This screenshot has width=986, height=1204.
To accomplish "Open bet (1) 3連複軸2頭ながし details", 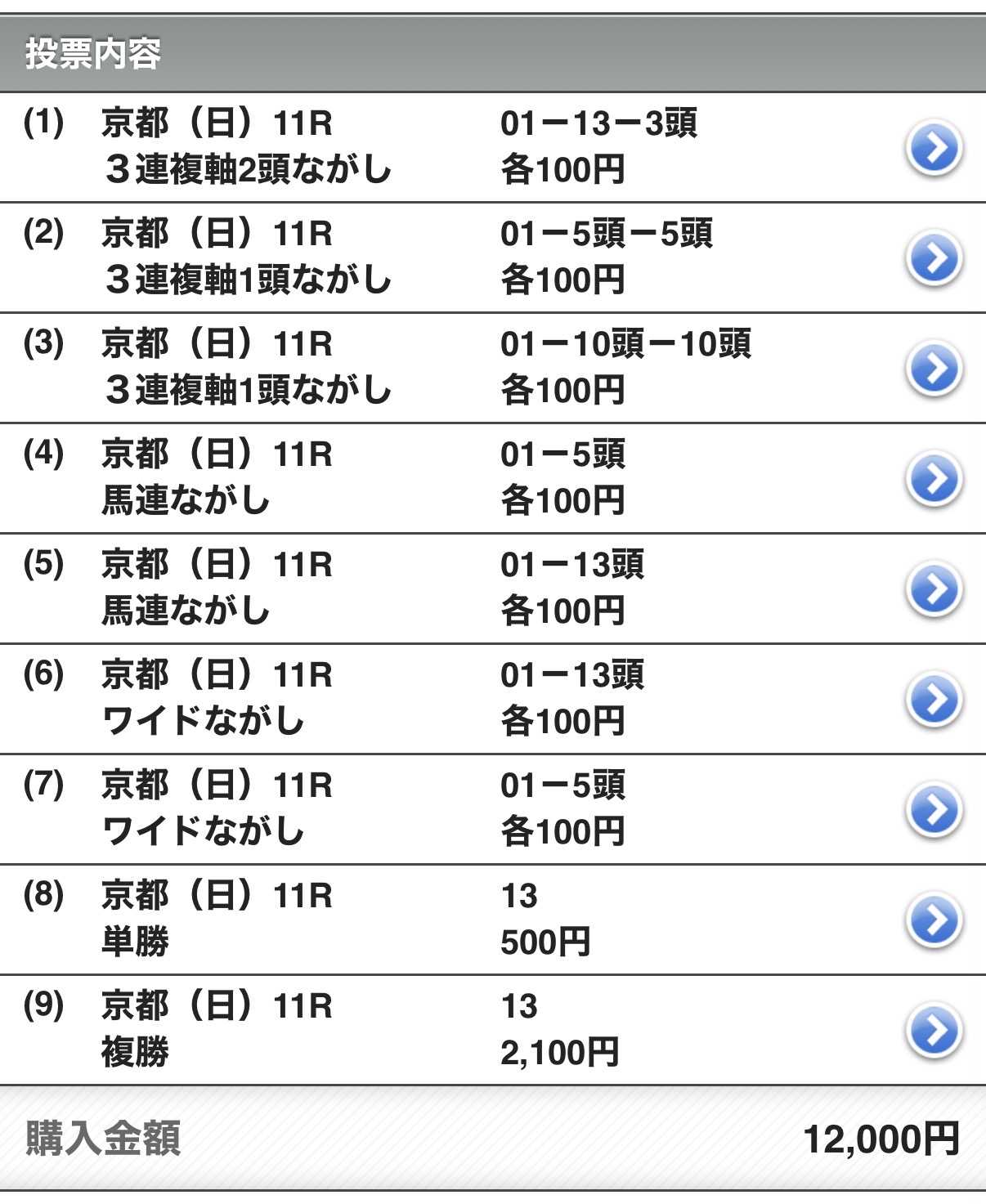I will [934, 148].
